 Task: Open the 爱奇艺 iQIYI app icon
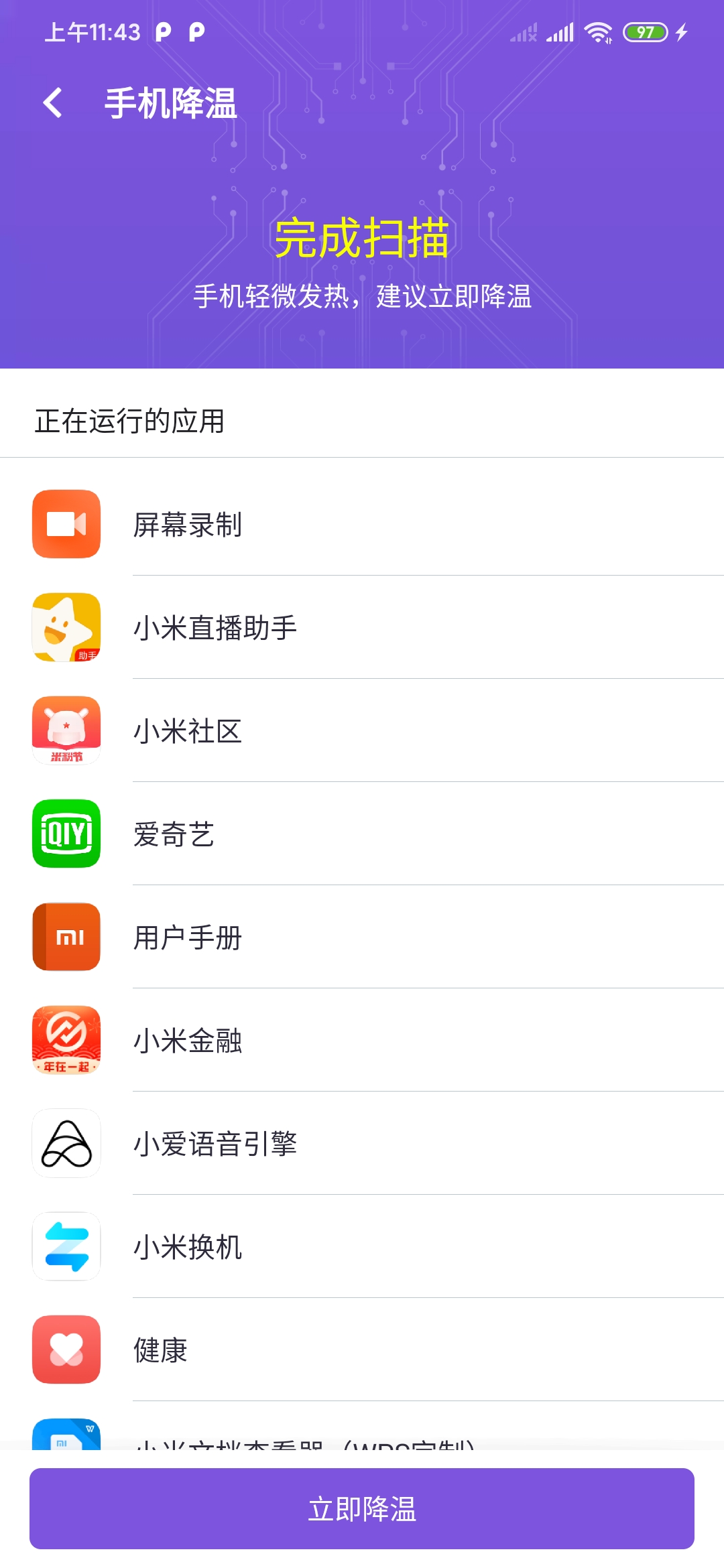[x=65, y=834]
